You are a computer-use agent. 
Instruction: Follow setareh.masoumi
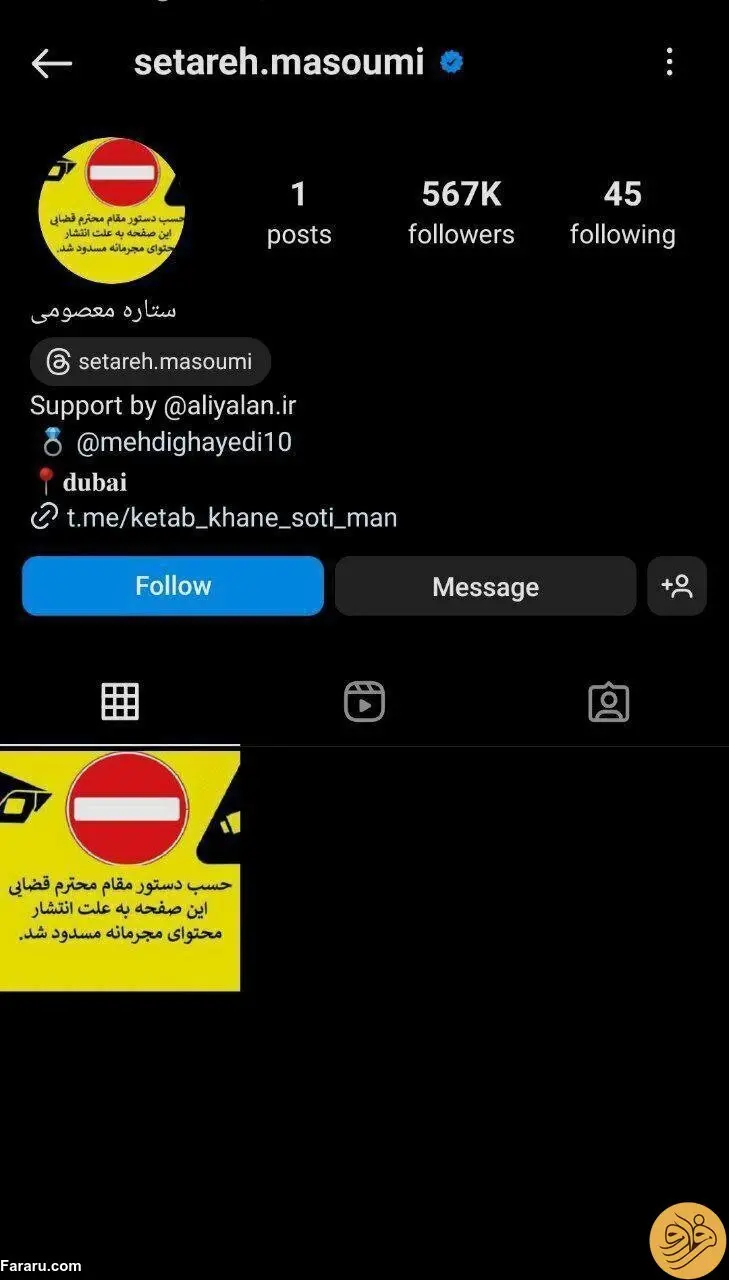pyautogui.click(x=173, y=586)
